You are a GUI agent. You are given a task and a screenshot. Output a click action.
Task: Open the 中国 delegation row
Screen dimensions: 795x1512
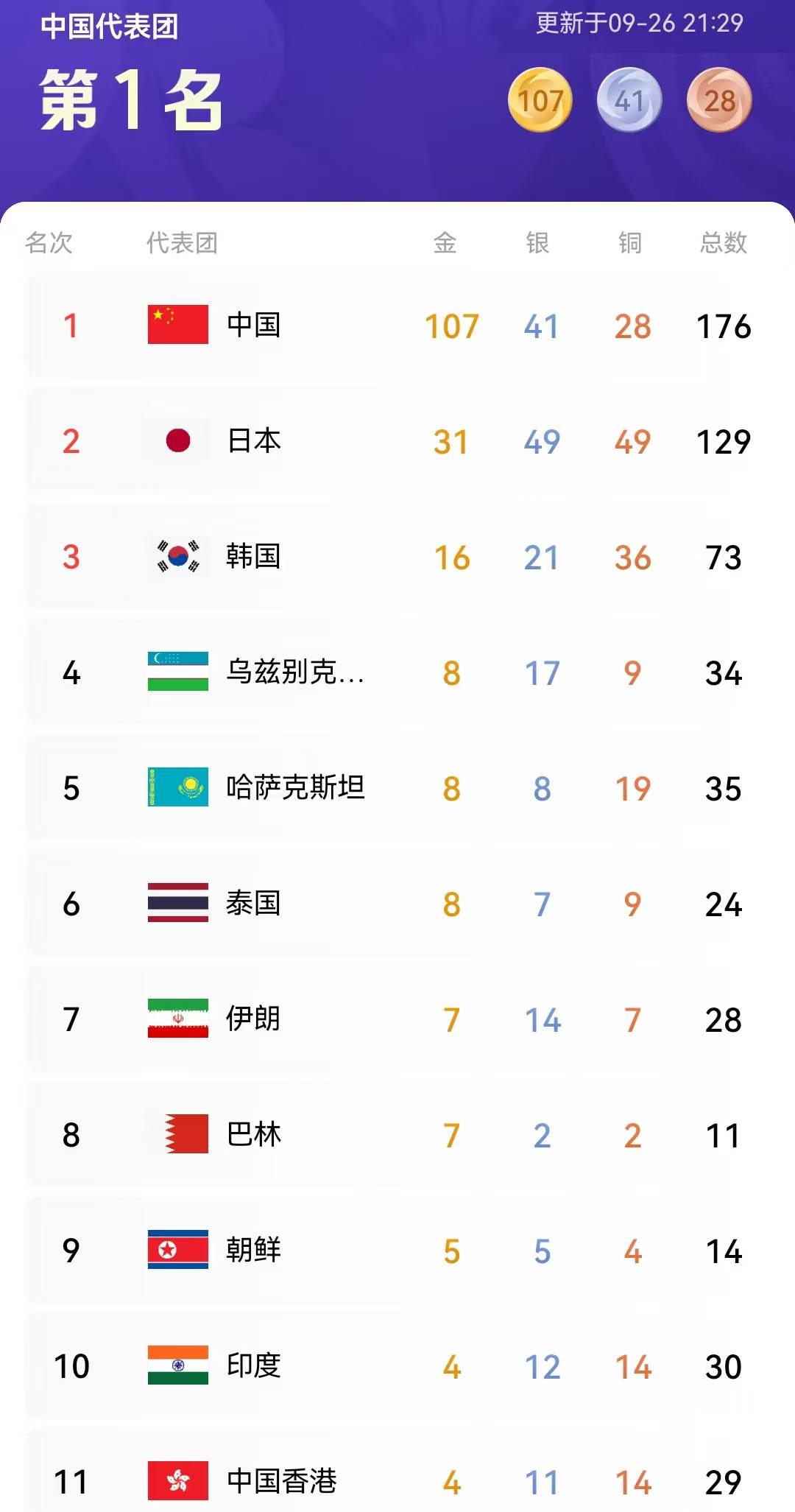tap(397, 325)
